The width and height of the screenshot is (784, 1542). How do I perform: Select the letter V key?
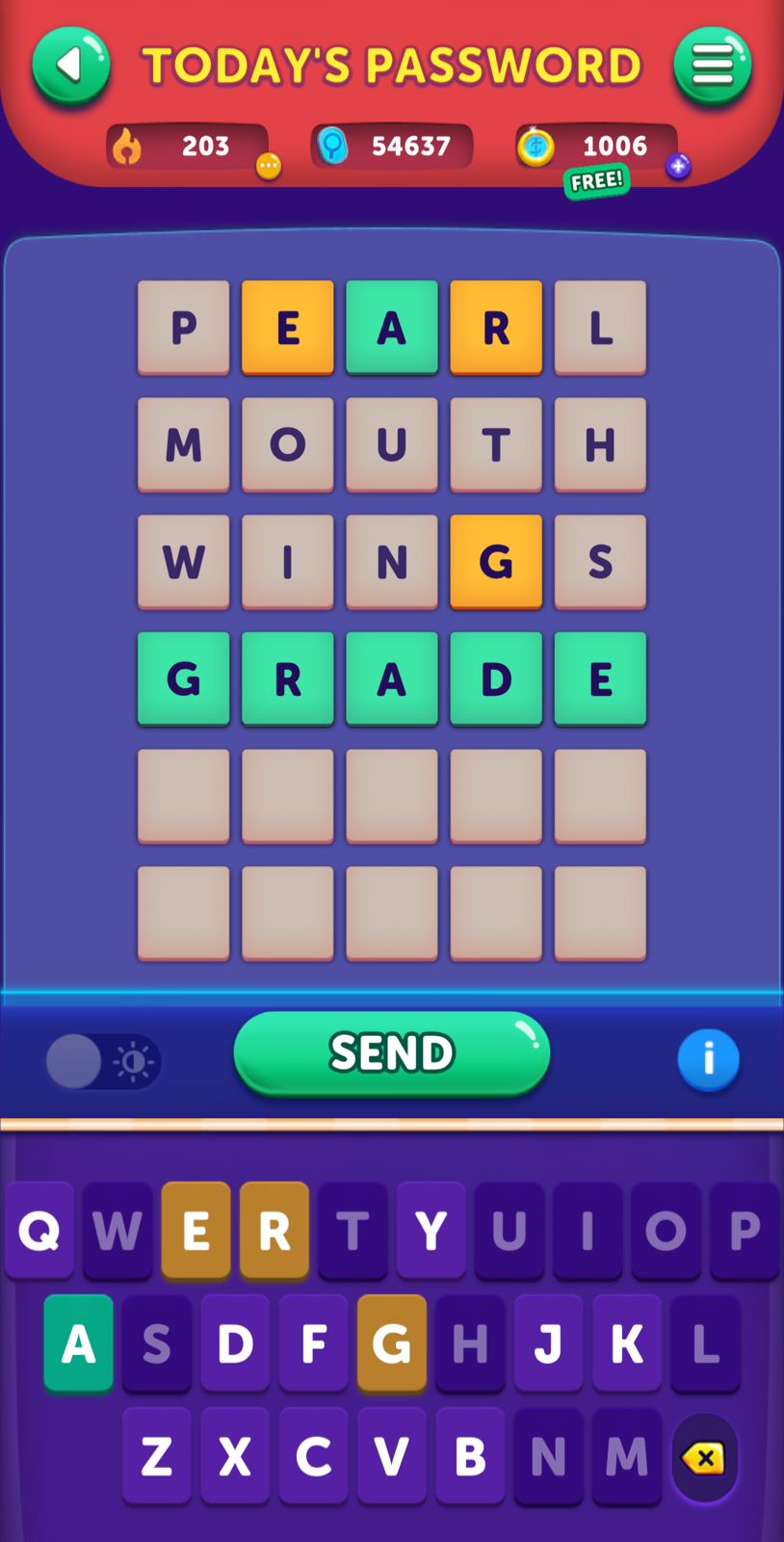click(x=391, y=1455)
